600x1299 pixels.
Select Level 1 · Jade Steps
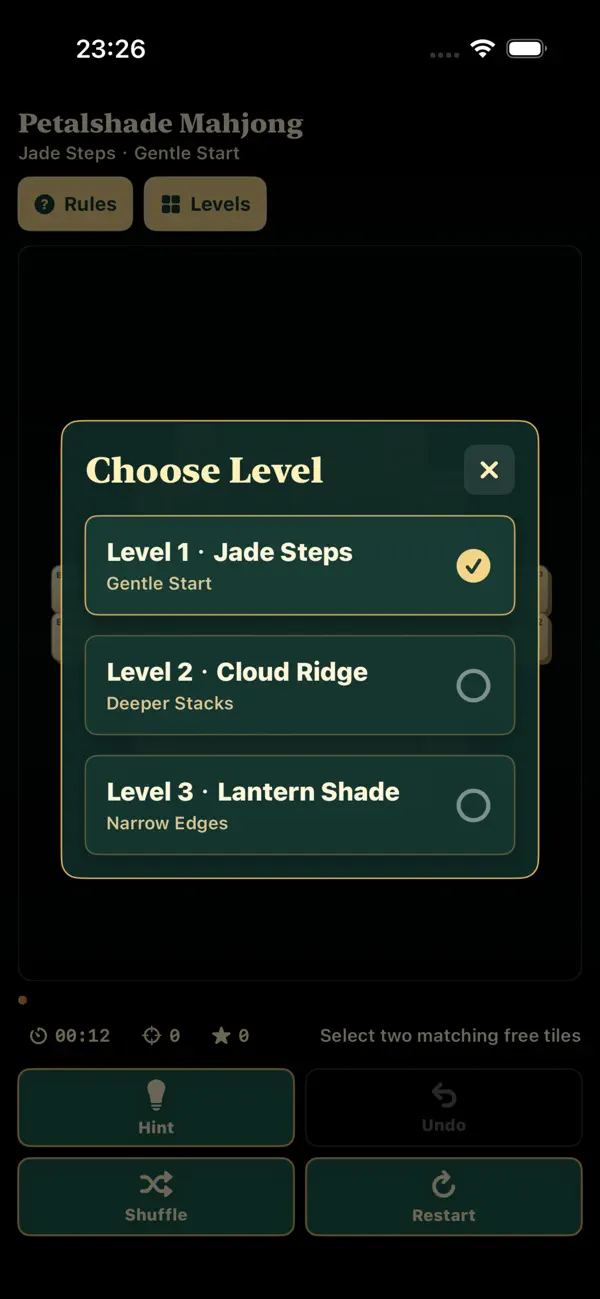pos(300,565)
